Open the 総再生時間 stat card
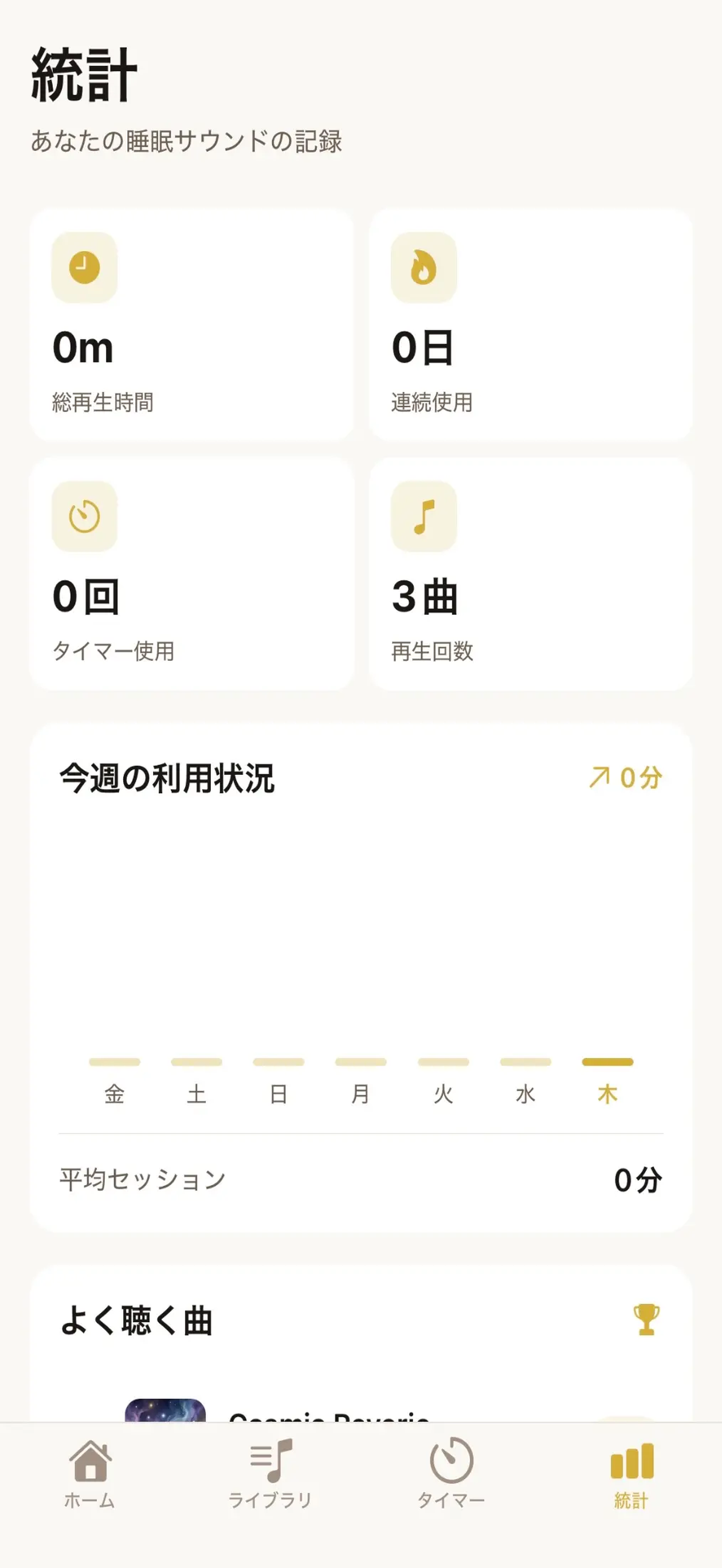The image size is (722, 1568). 193,324
